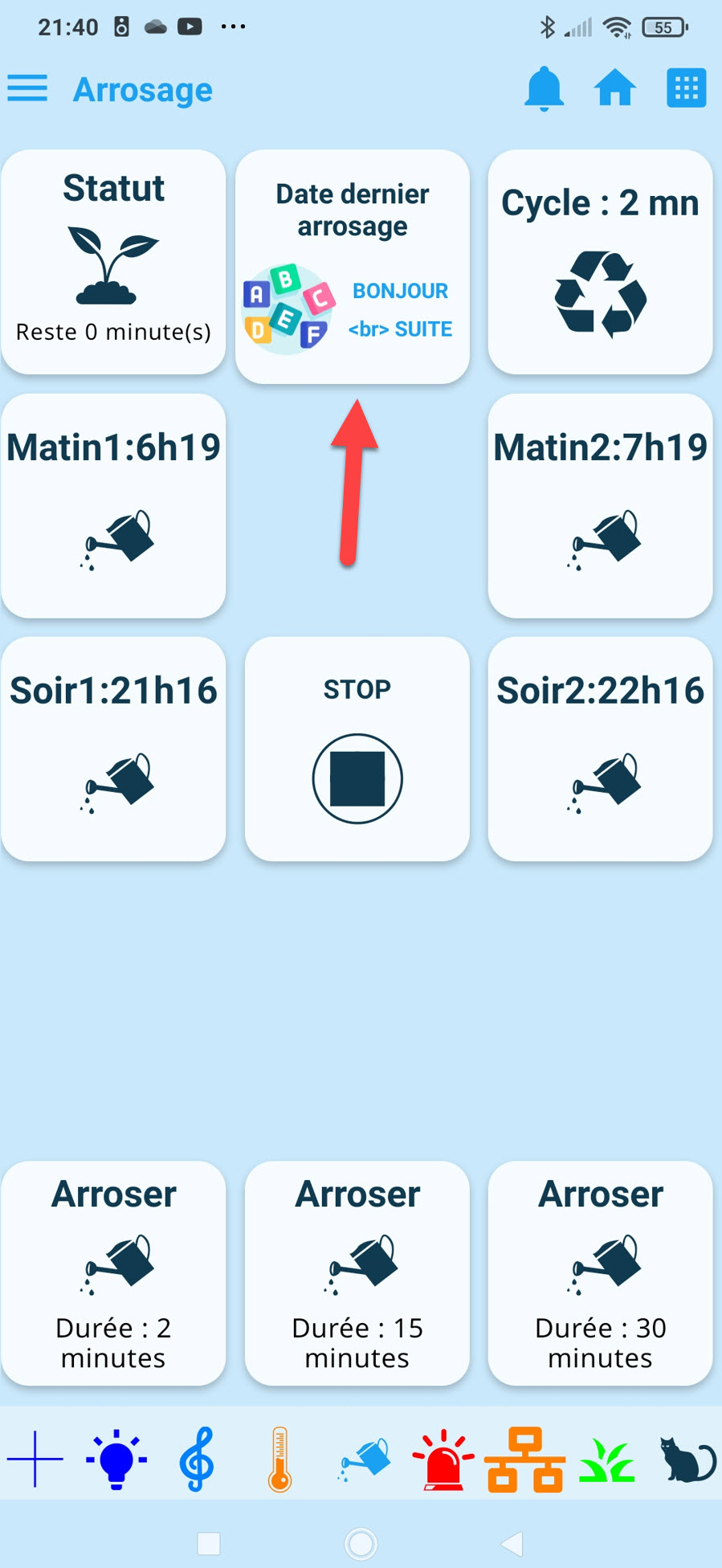Go to the home dashboard icon
Image resolution: width=722 pixels, height=1568 pixels.
(x=614, y=88)
